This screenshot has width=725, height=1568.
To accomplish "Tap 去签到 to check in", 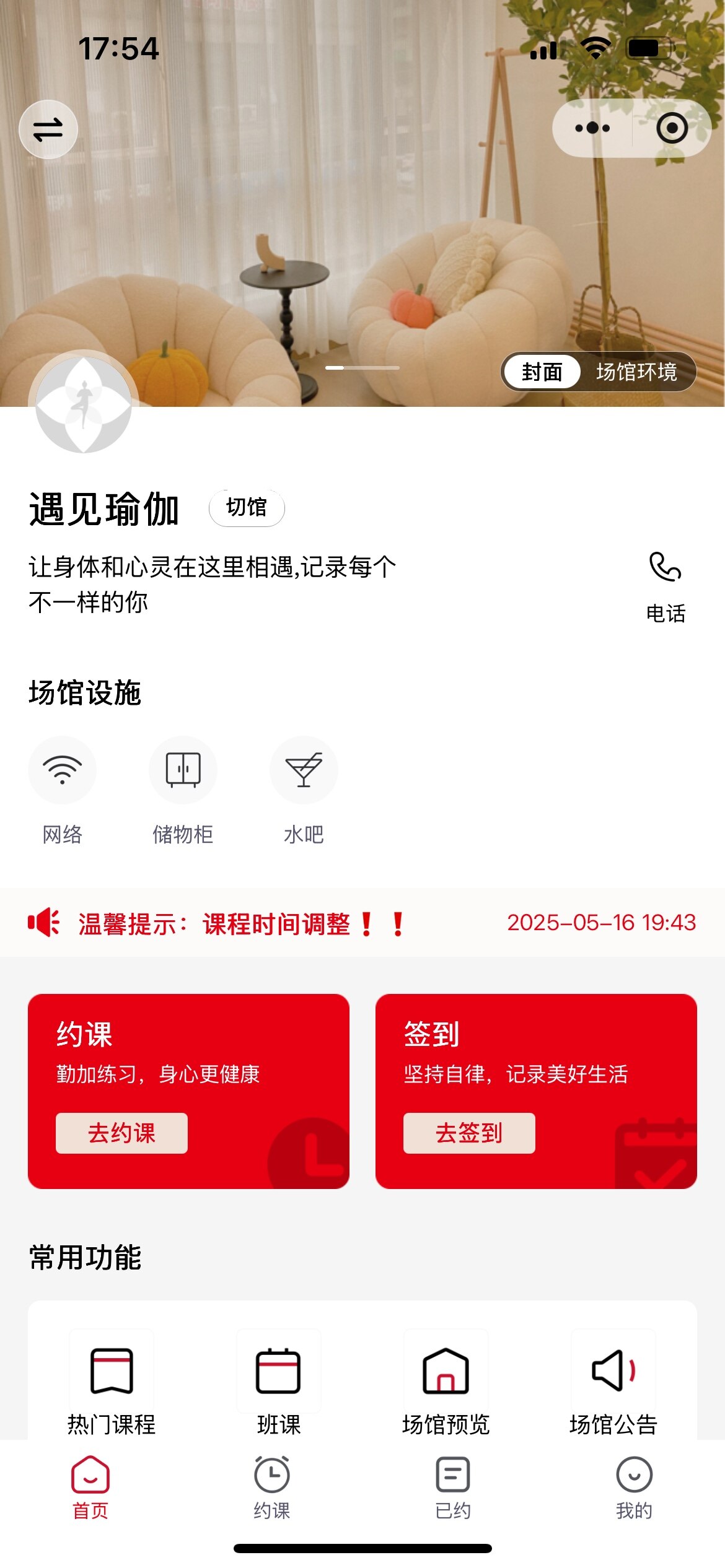I will (469, 1133).
